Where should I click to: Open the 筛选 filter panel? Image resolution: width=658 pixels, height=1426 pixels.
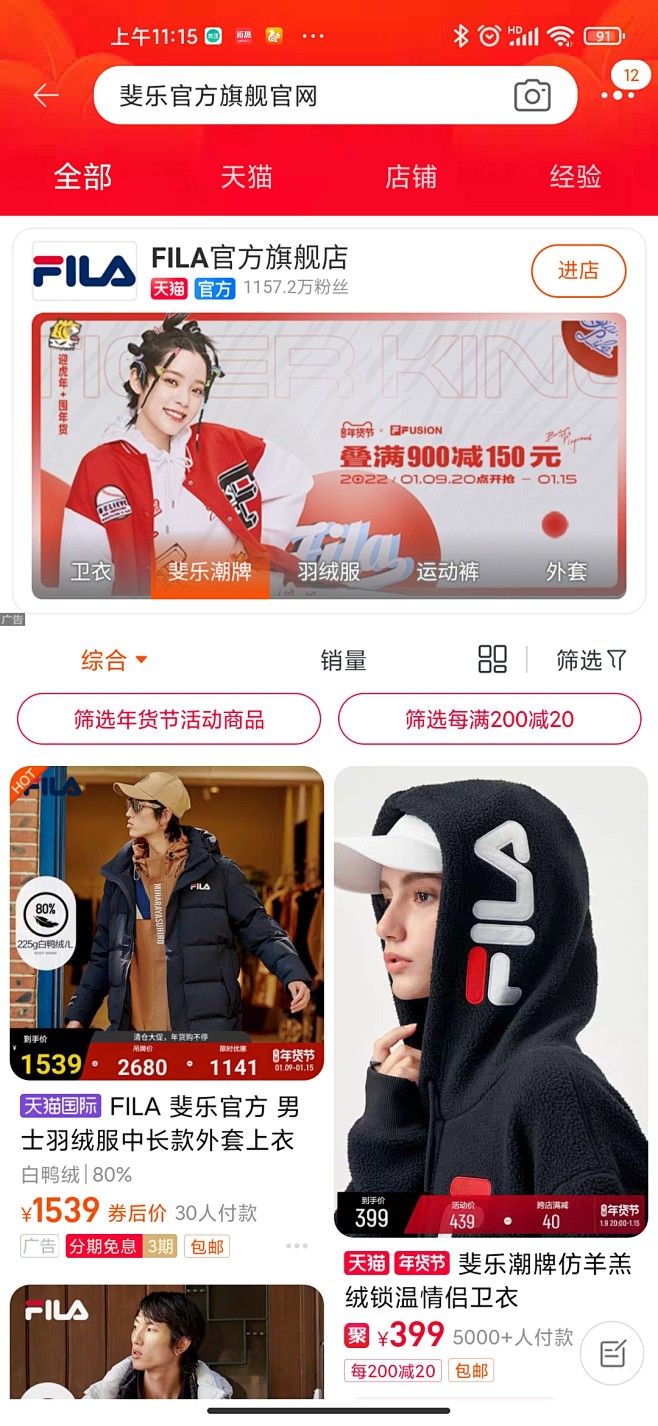pos(591,660)
